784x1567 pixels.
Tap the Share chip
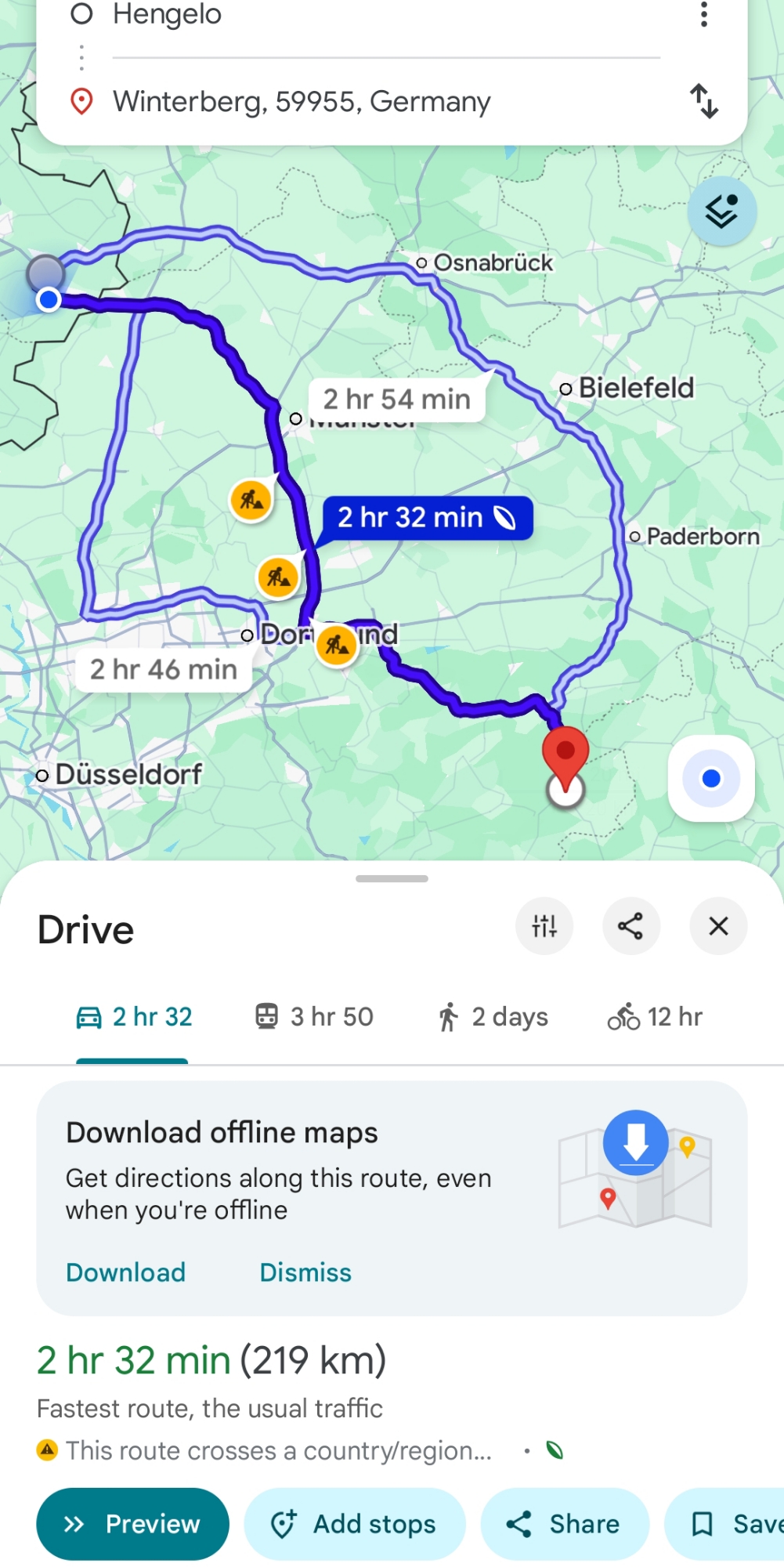point(564,1524)
